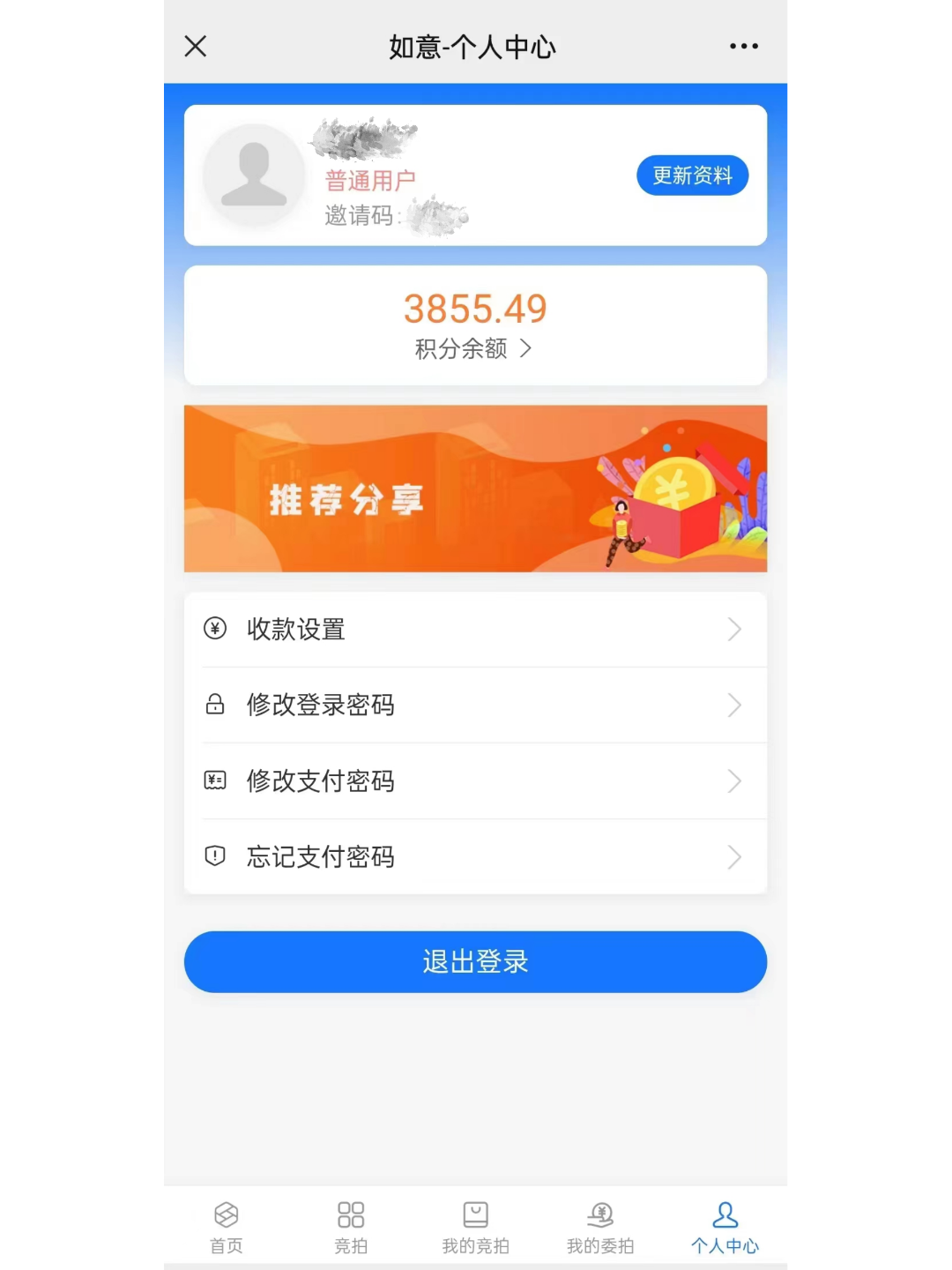
Task: Select the 个人中心 tab
Action: click(x=725, y=1227)
